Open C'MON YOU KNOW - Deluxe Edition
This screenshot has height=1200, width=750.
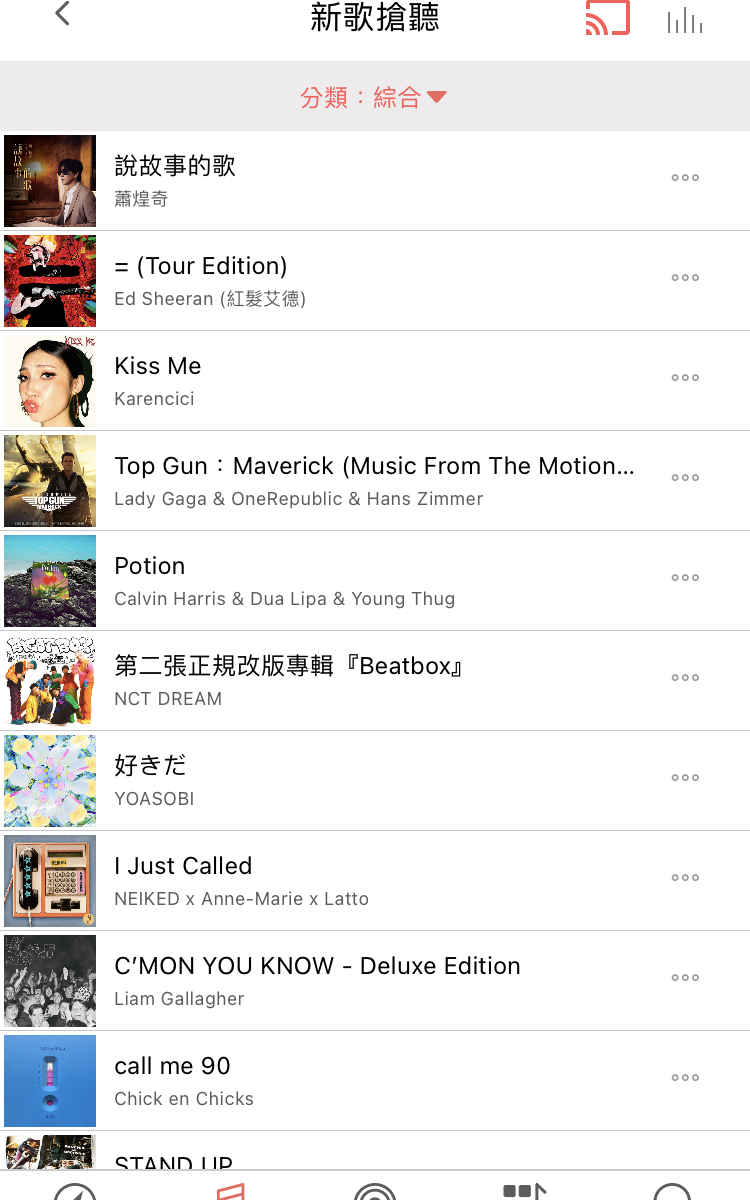coord(317,980)
